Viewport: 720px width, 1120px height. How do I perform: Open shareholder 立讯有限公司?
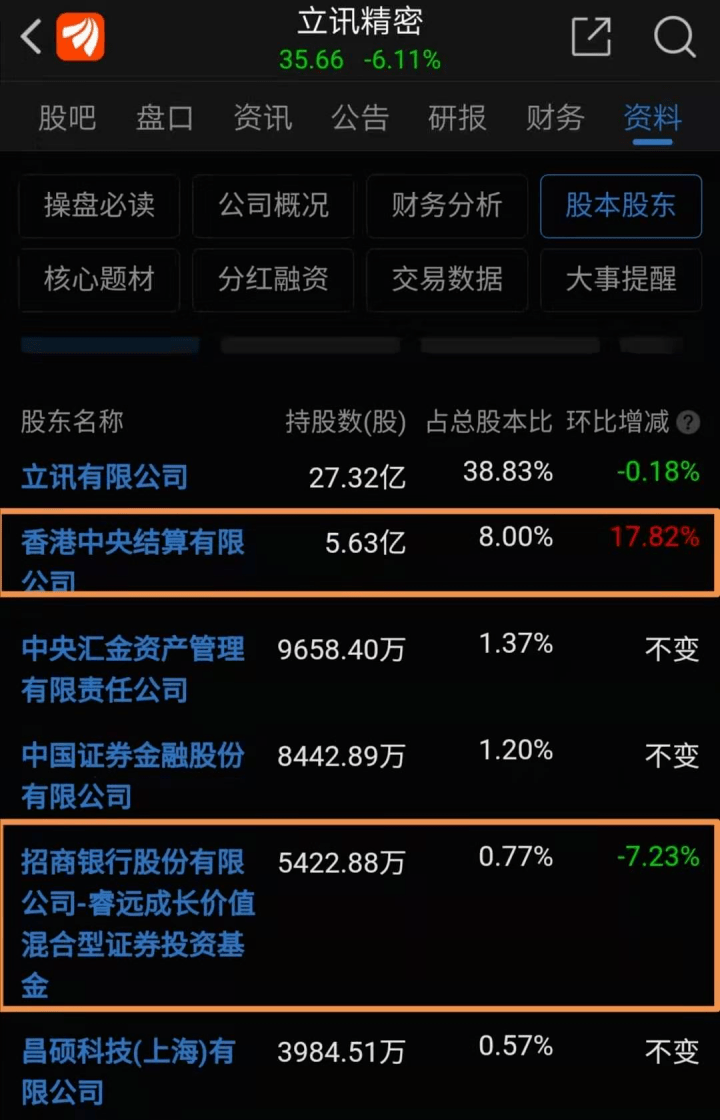click(x=105, y=476)
